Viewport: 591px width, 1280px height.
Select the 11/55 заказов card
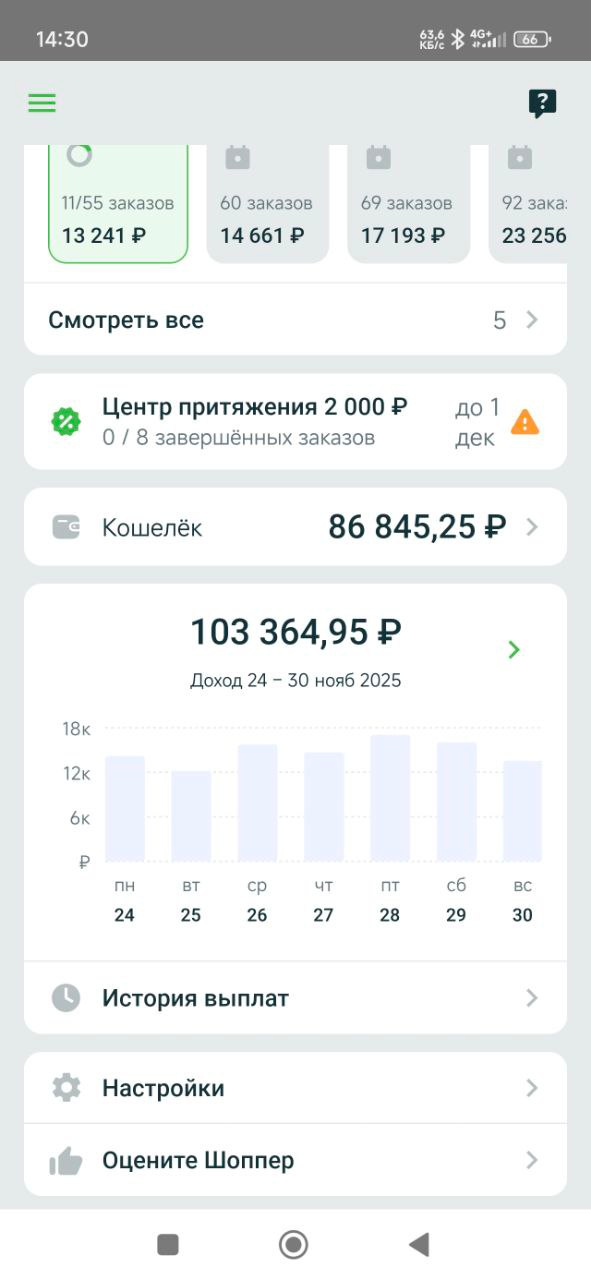118,204
